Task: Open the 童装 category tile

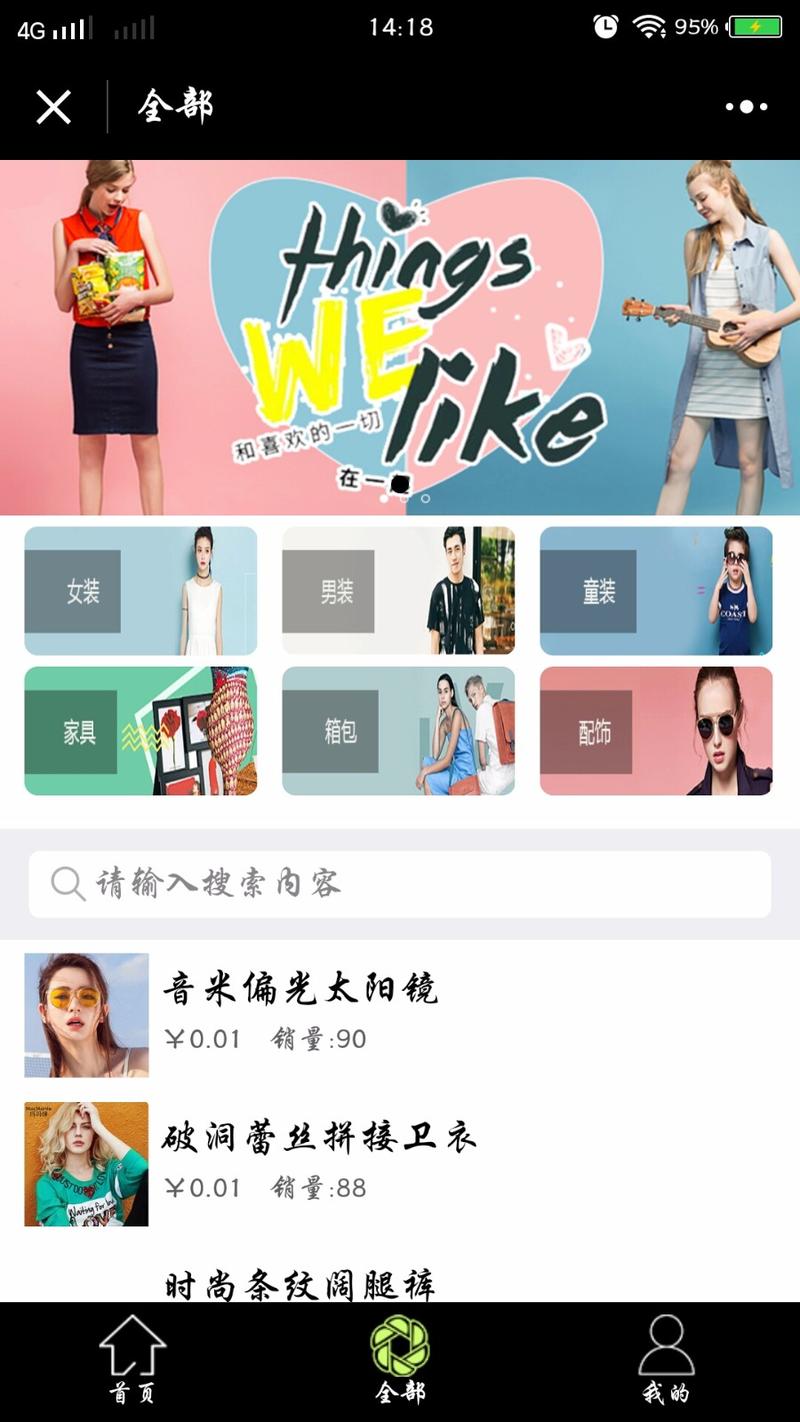Action: pos(656,591)
